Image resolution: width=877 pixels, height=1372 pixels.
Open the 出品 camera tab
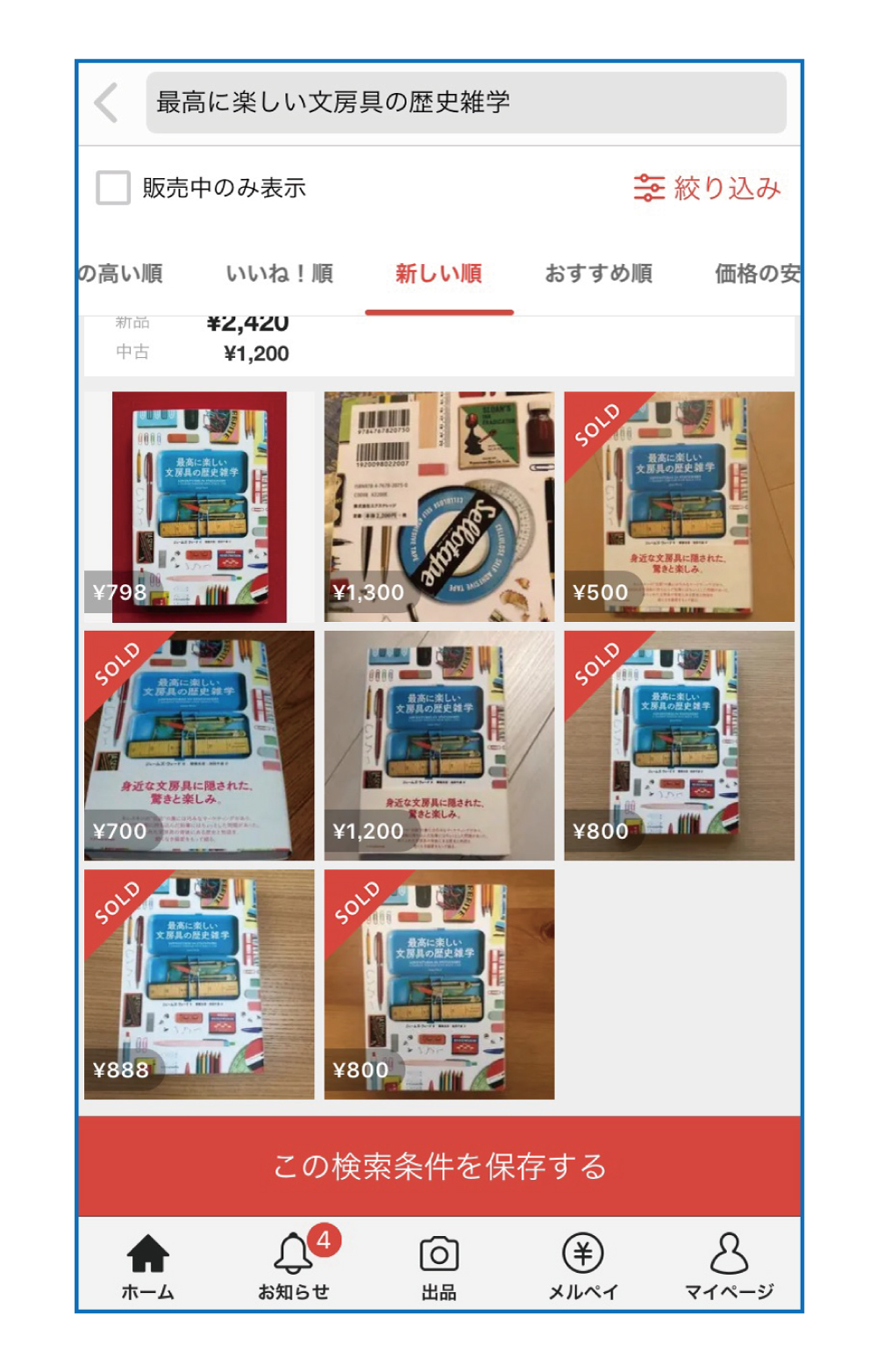(x=438, y=1265)
